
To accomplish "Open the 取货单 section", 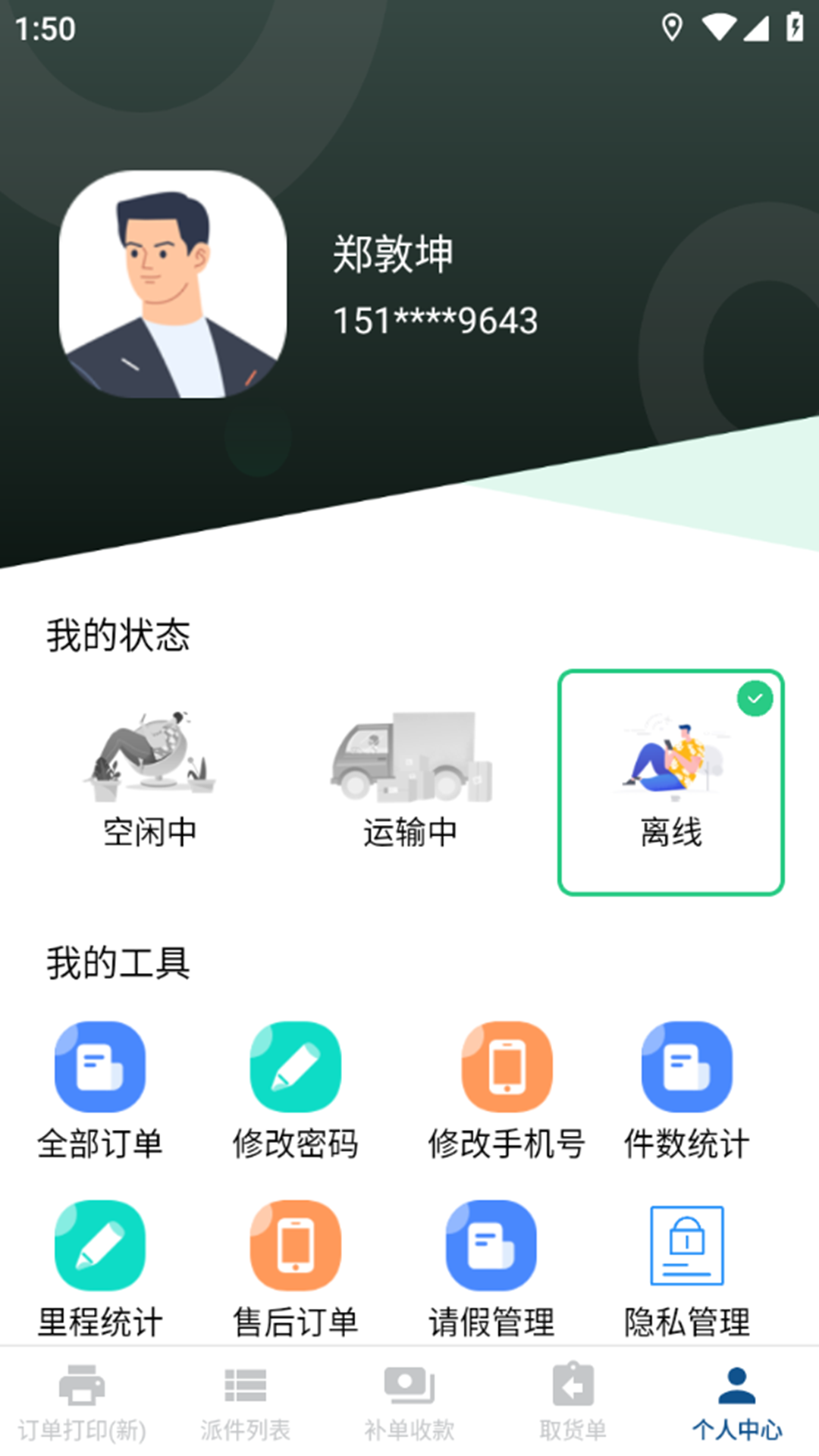I will [573, 1407].
